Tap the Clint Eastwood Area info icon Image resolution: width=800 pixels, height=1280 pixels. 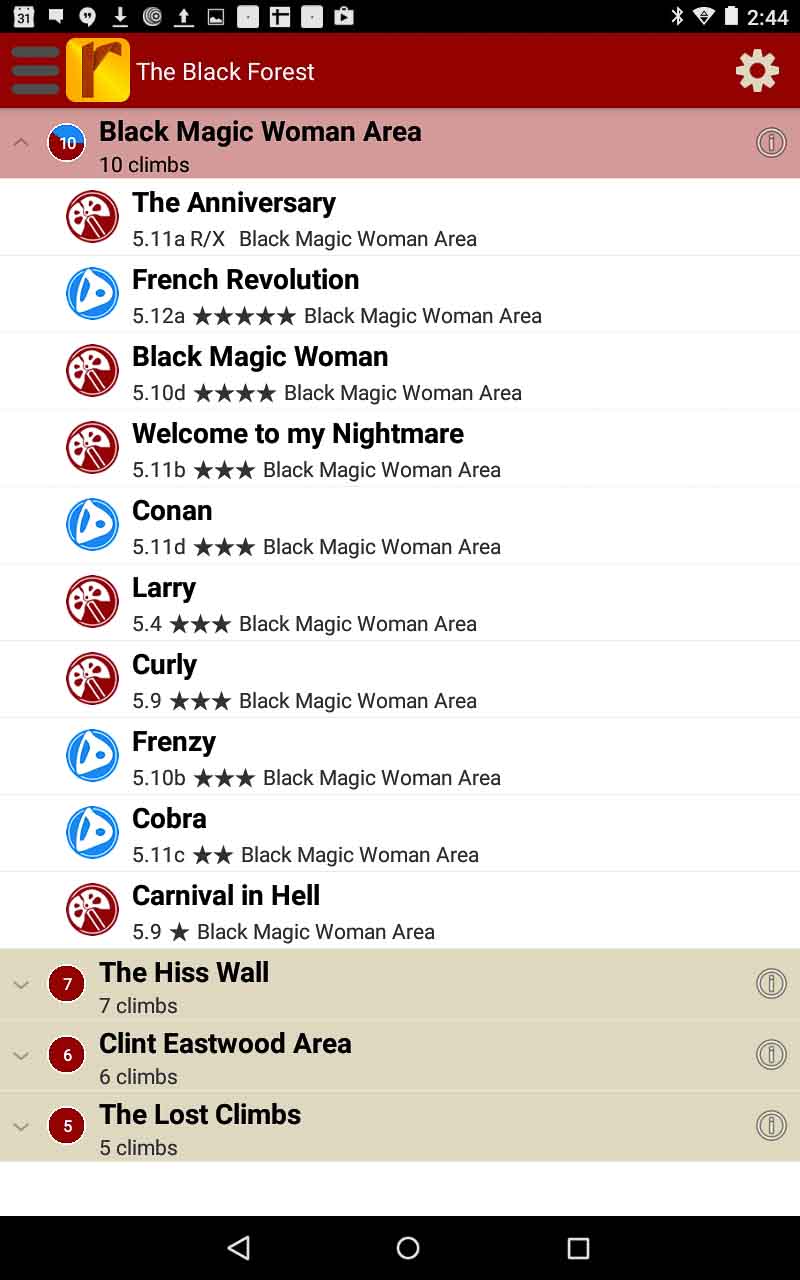click(771, 1055)
